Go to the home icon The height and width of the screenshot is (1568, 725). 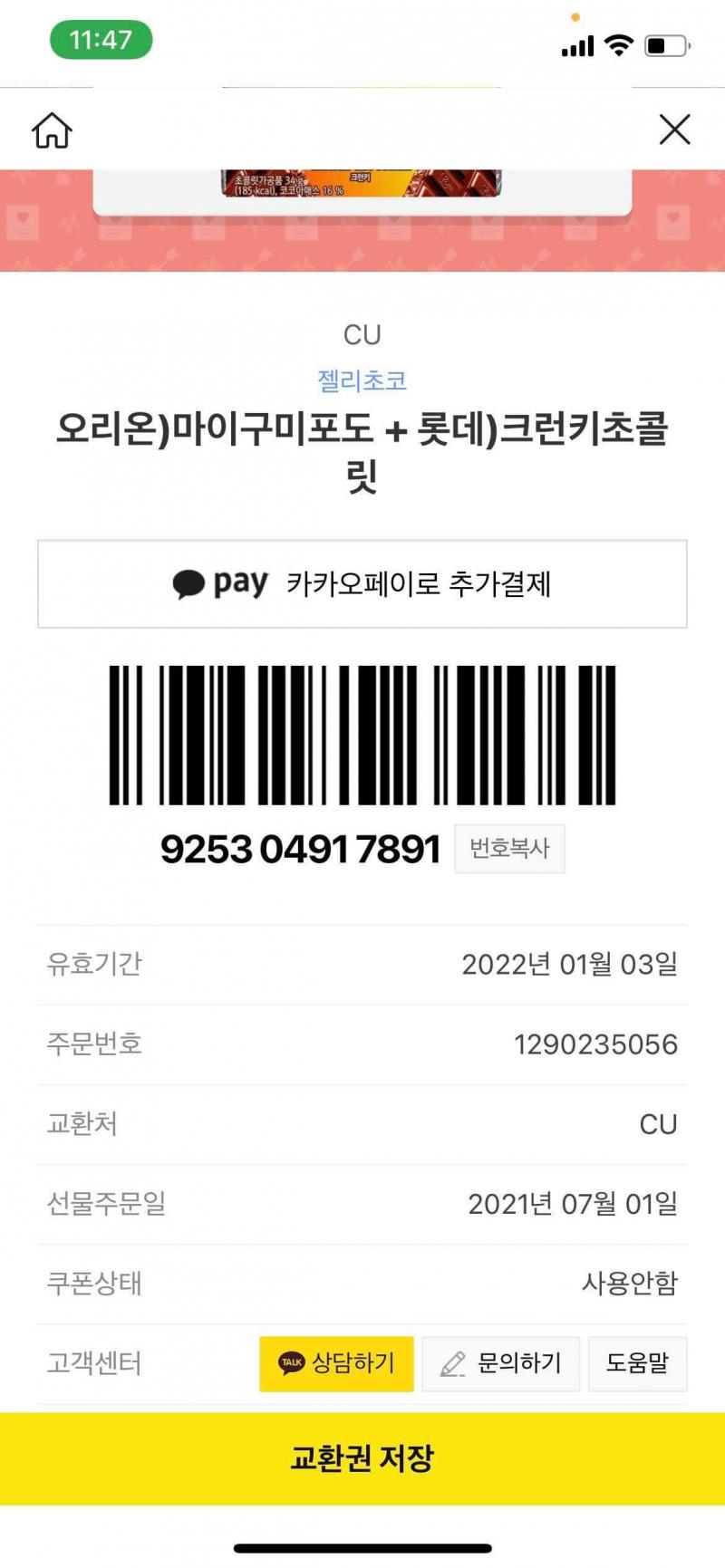[x=52, y=130]
